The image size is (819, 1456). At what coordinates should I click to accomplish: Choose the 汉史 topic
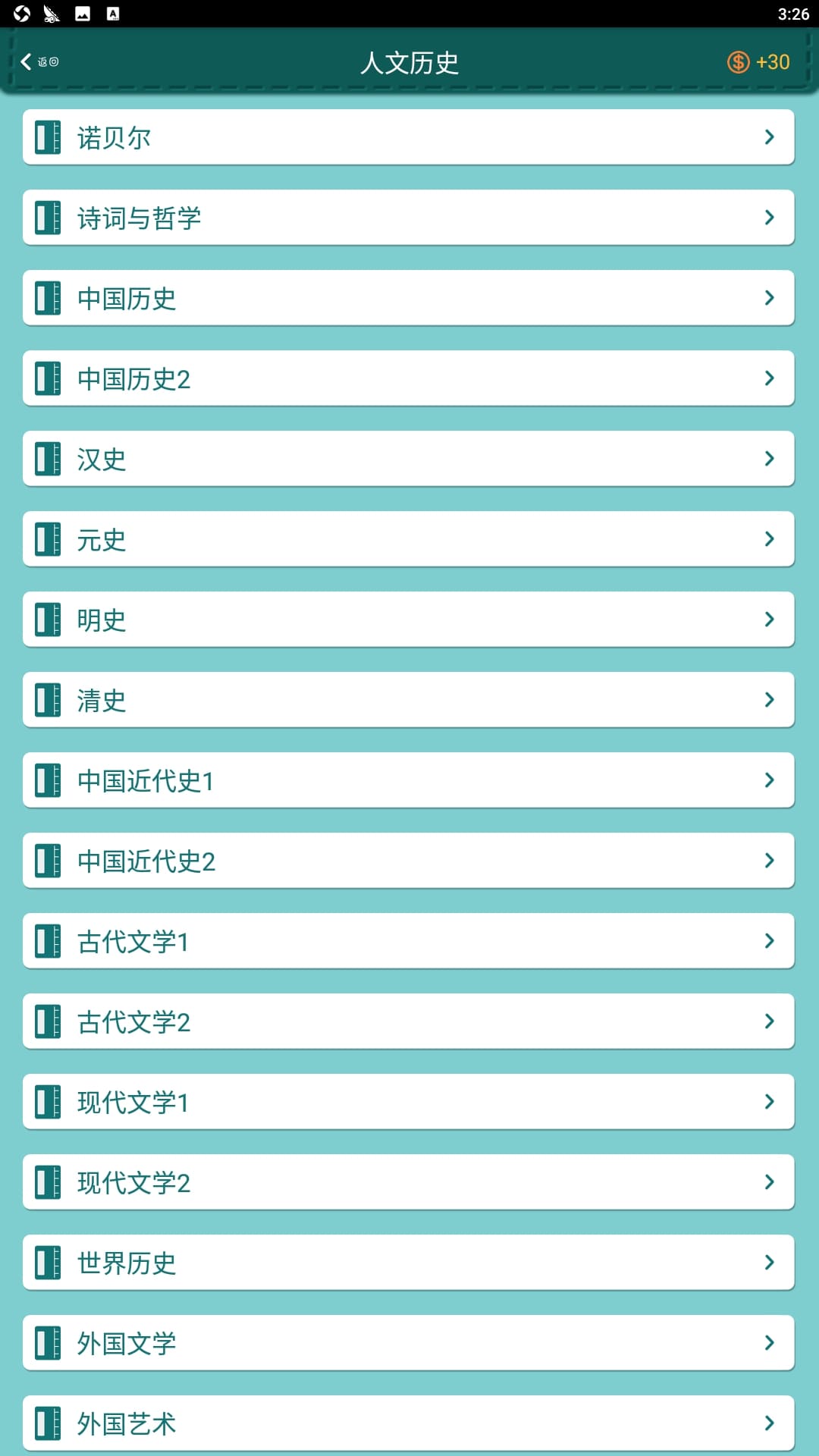coord(408,459)
